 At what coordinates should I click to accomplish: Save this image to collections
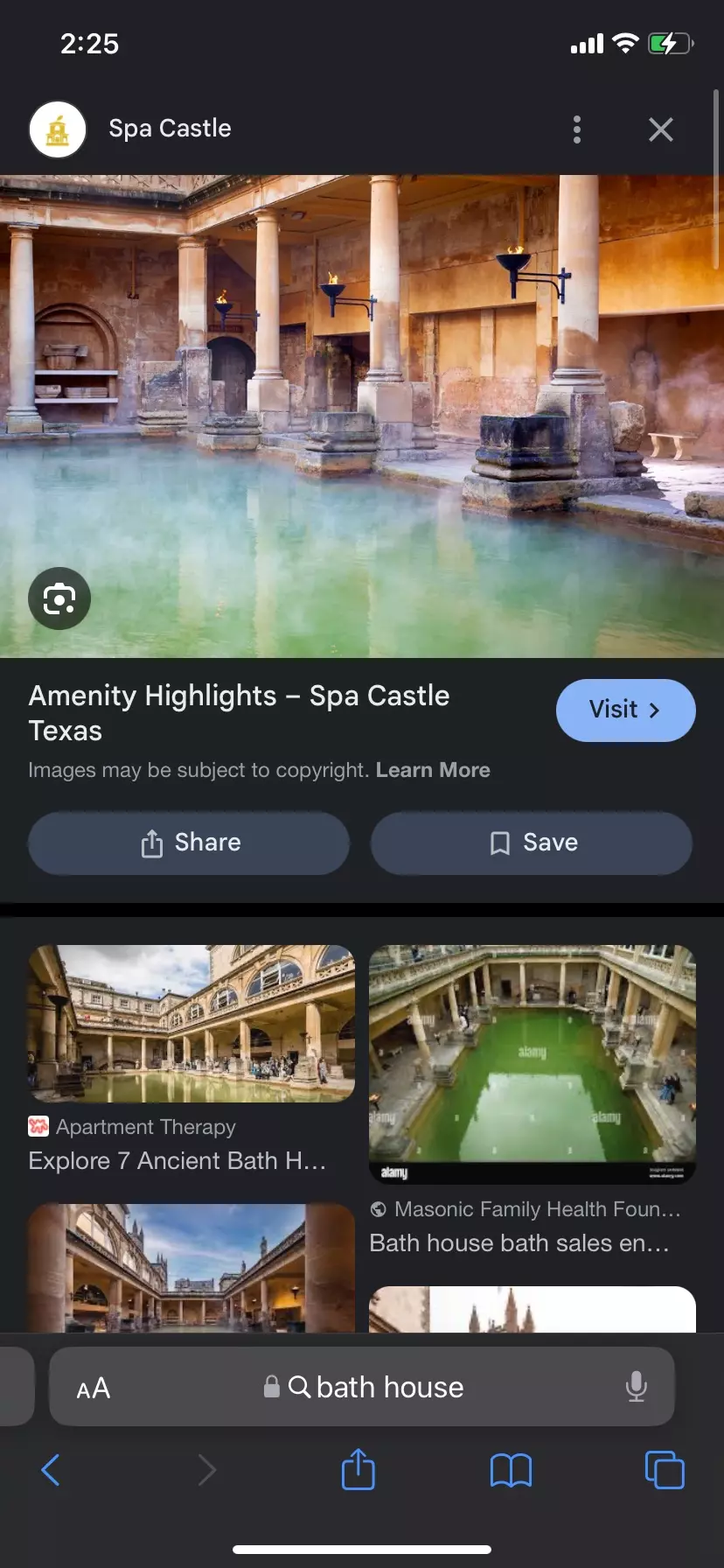[532, 843]
